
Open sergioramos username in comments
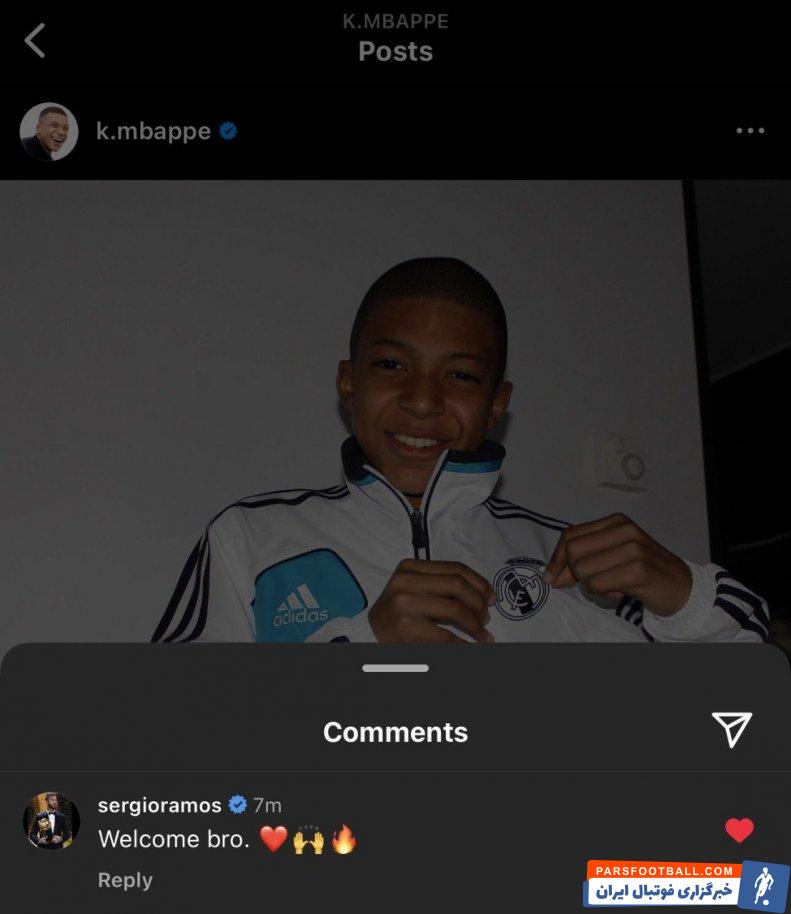tap(160, 805)
